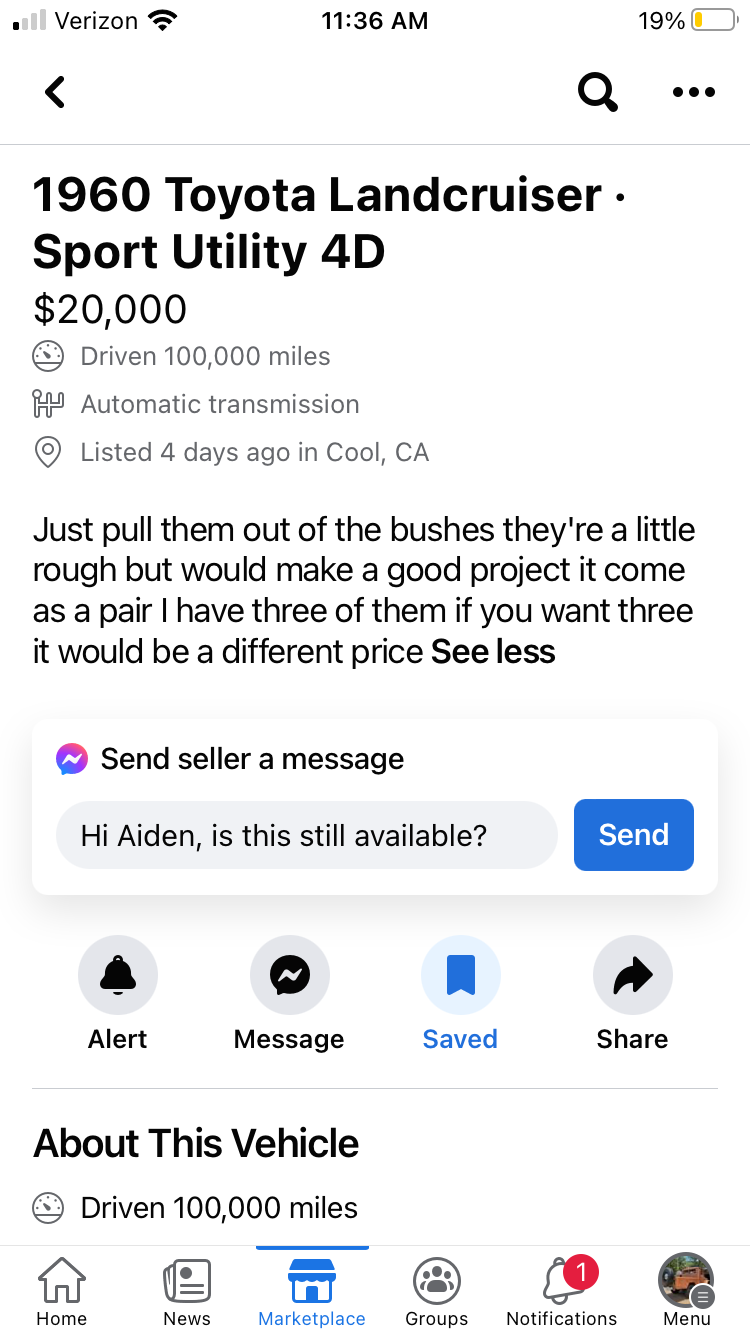Select the Marketplace tab

pos(312,1291)
